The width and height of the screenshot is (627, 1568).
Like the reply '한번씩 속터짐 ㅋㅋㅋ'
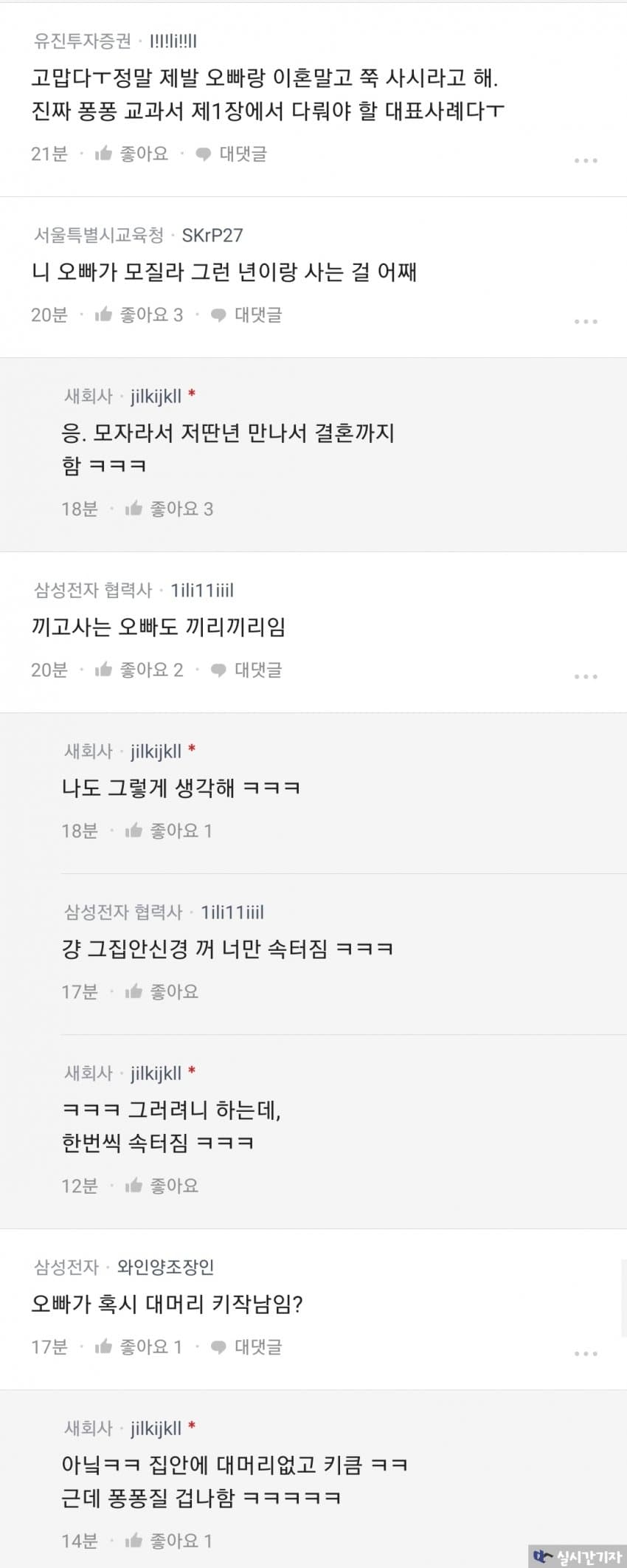(x=162, y=1186)
